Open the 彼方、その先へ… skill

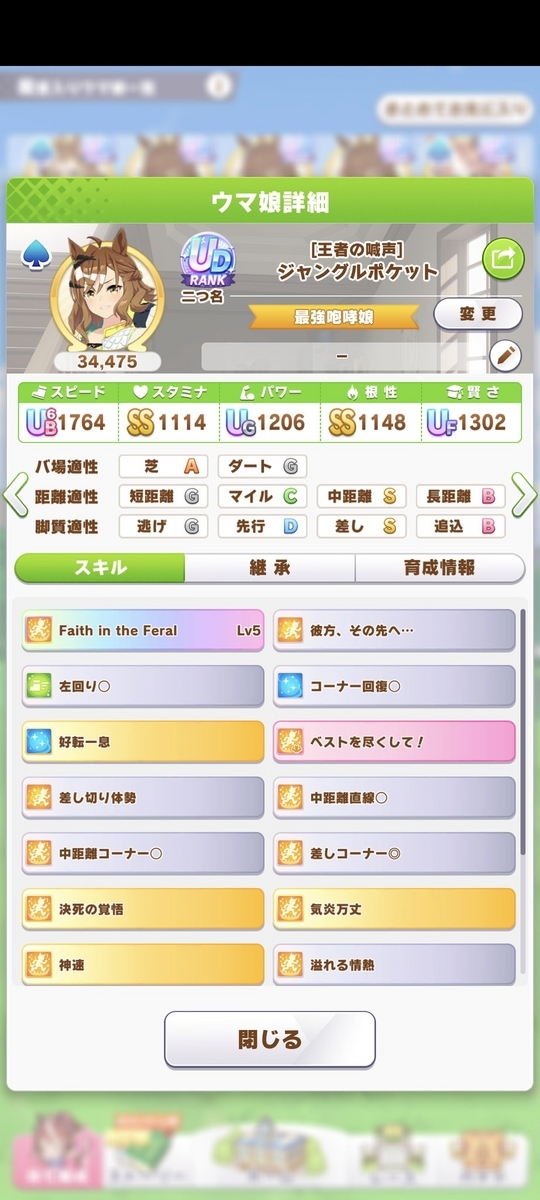[394, 631]
